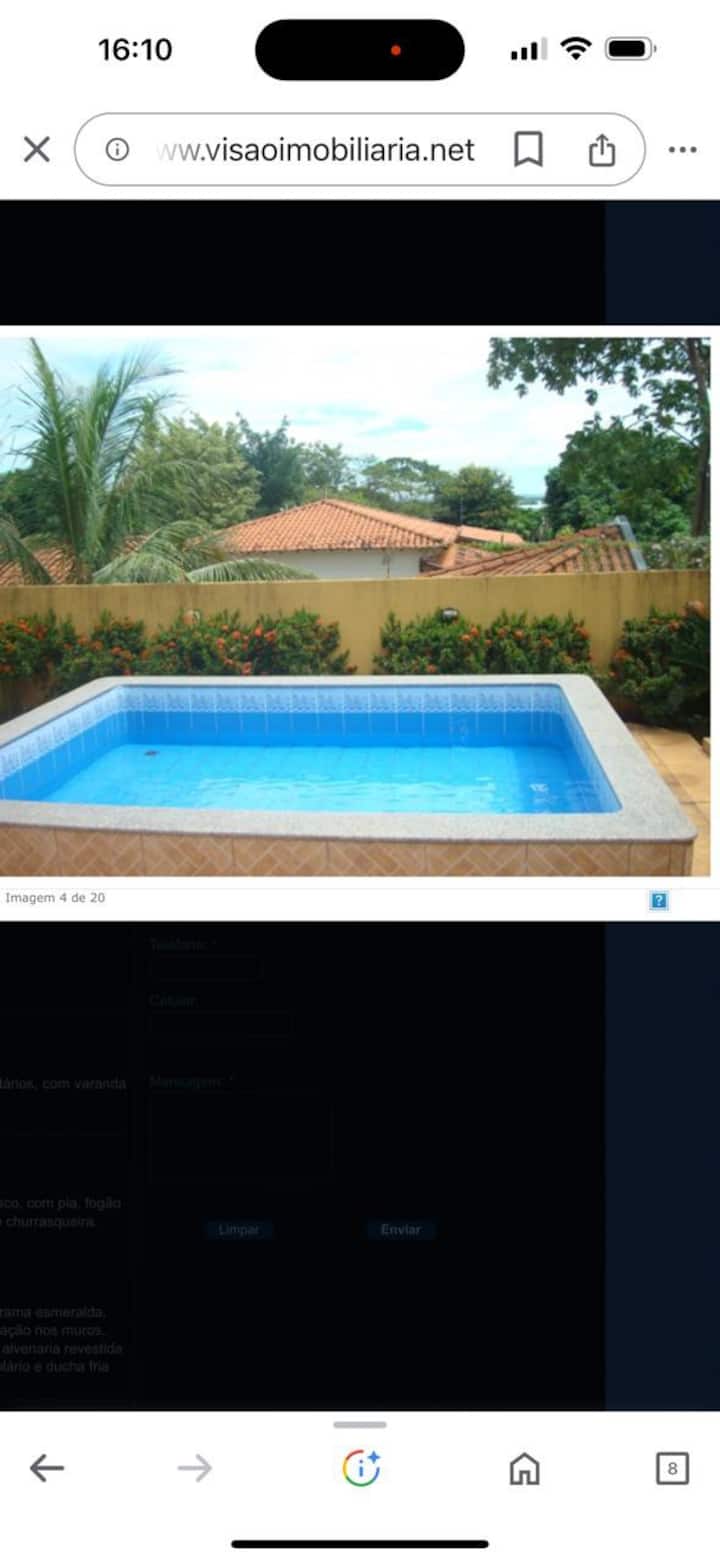Tap the visaoimobiliaria.net address bar

315,150
